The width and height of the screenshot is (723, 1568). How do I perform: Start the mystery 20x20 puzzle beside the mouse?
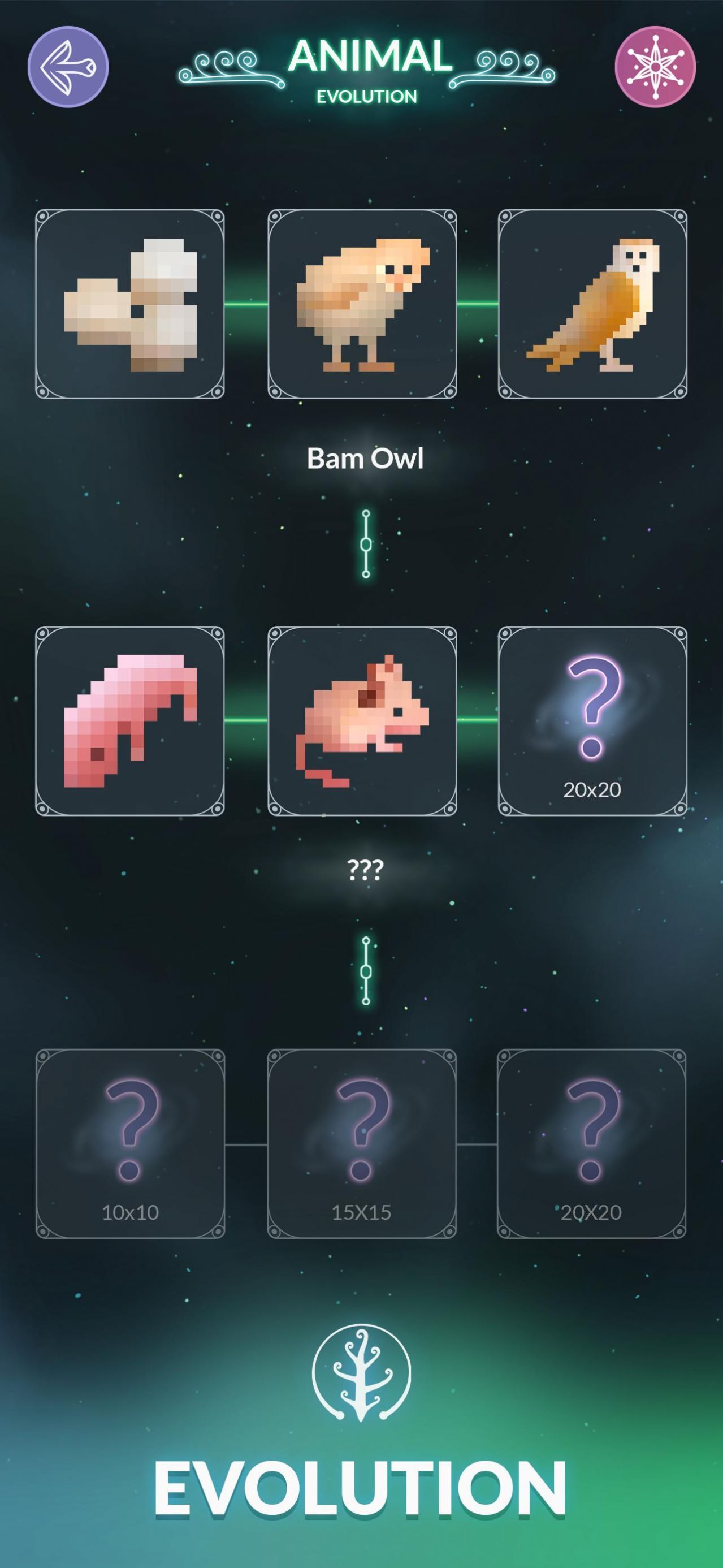592,721
